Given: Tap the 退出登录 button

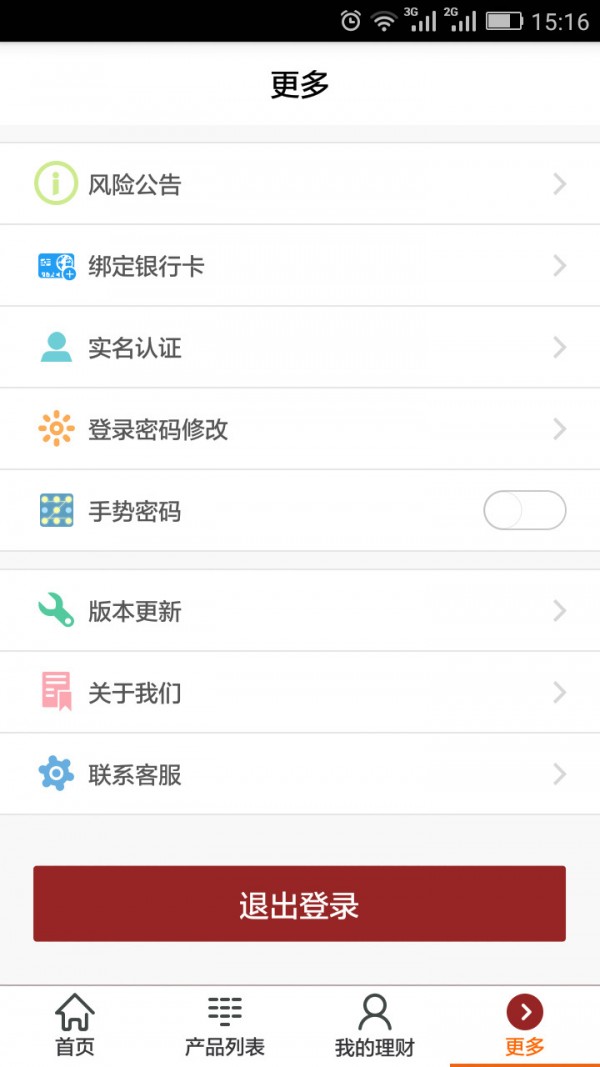Looking at the screenshot, I should (x=299, y=904).
